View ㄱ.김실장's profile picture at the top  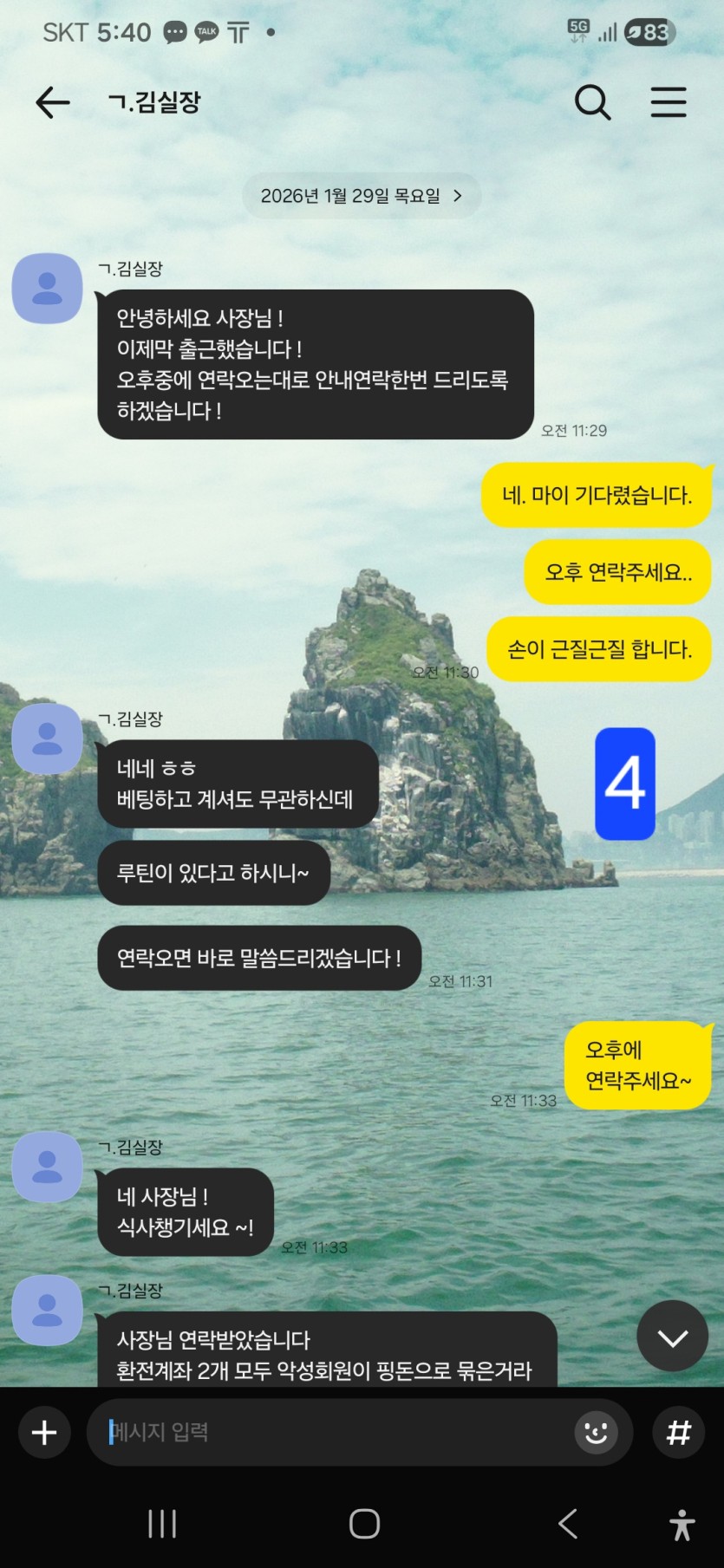(47, 289)
